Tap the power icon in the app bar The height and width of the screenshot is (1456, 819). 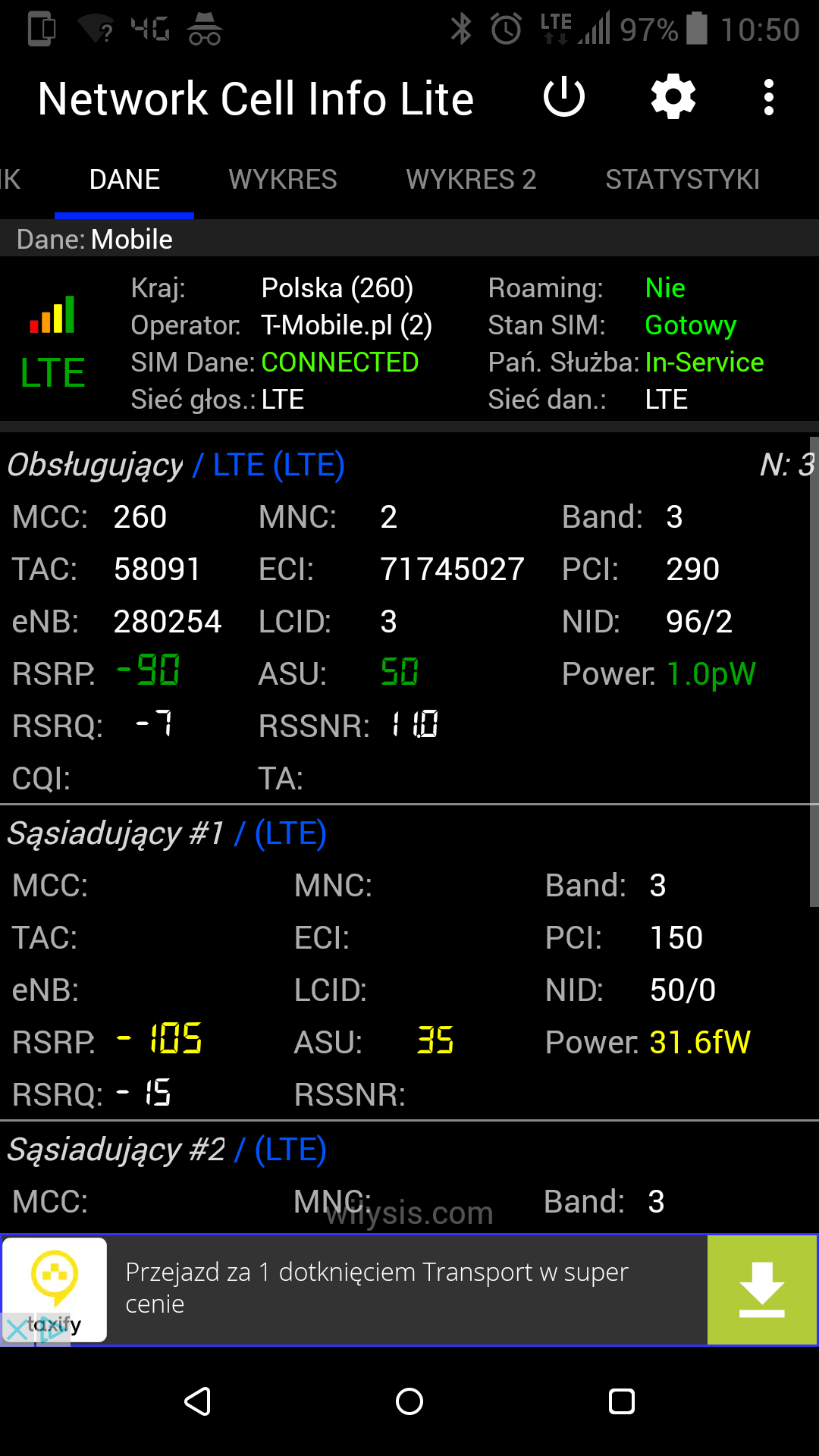(564, 97)
